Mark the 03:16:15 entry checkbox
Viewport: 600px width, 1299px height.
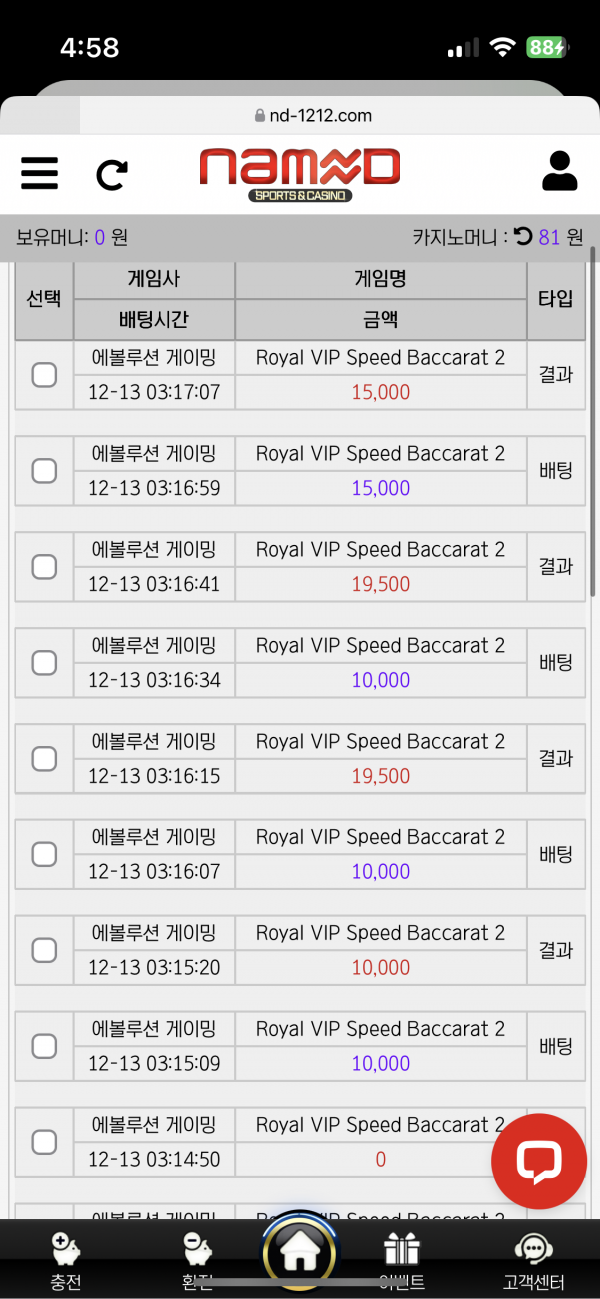(44, 759)
